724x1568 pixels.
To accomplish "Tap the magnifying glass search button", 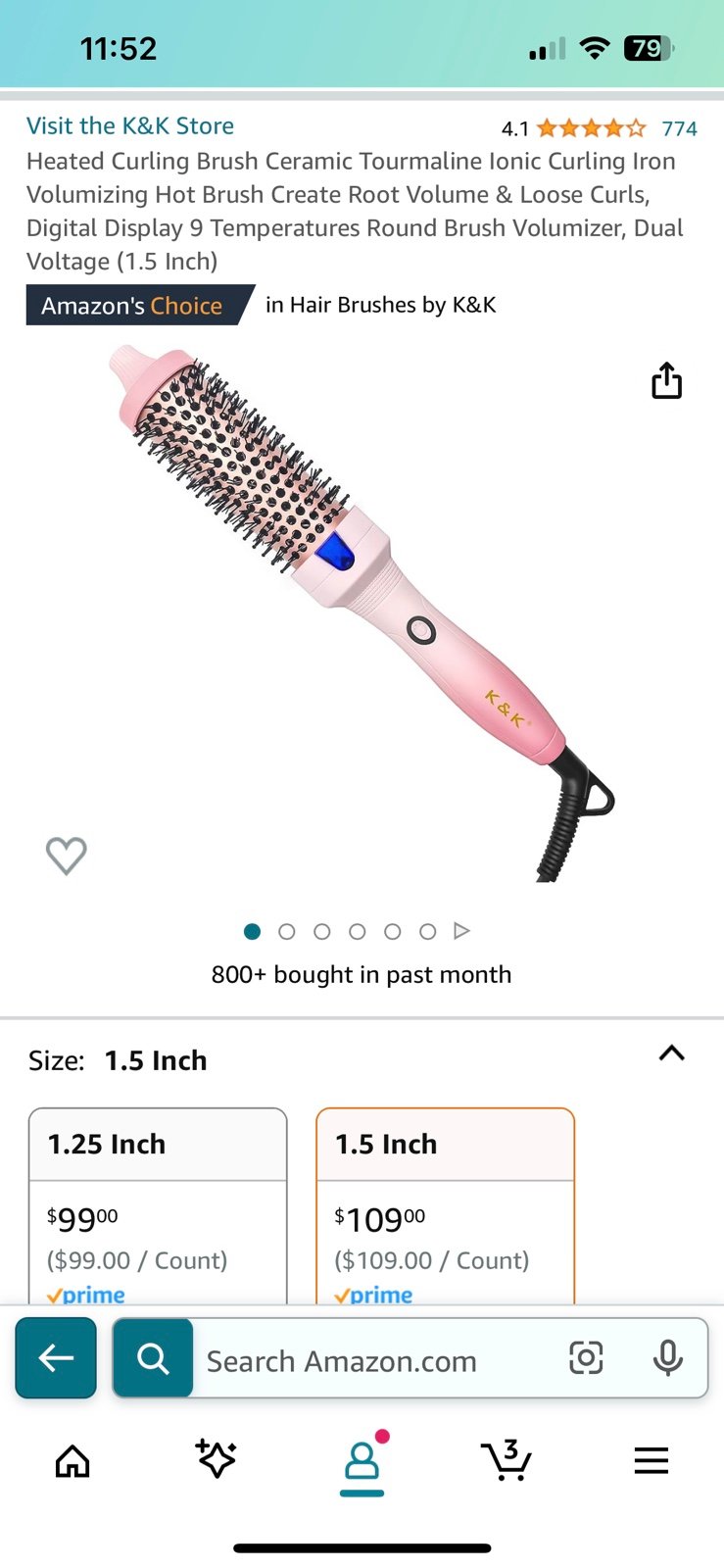I will point(153,1358).
